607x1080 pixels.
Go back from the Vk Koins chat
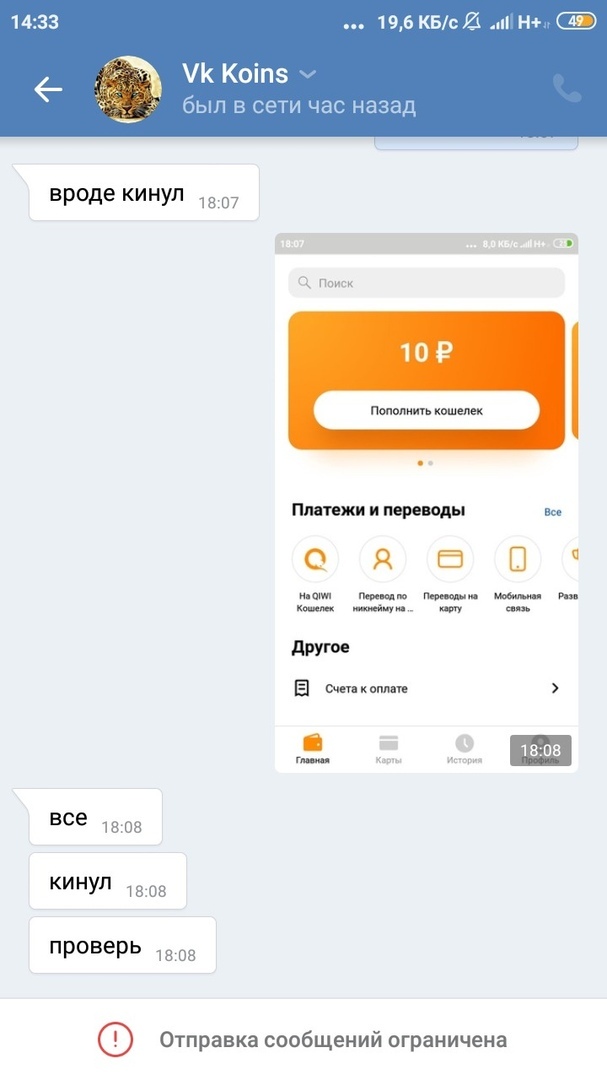point(48,90)
